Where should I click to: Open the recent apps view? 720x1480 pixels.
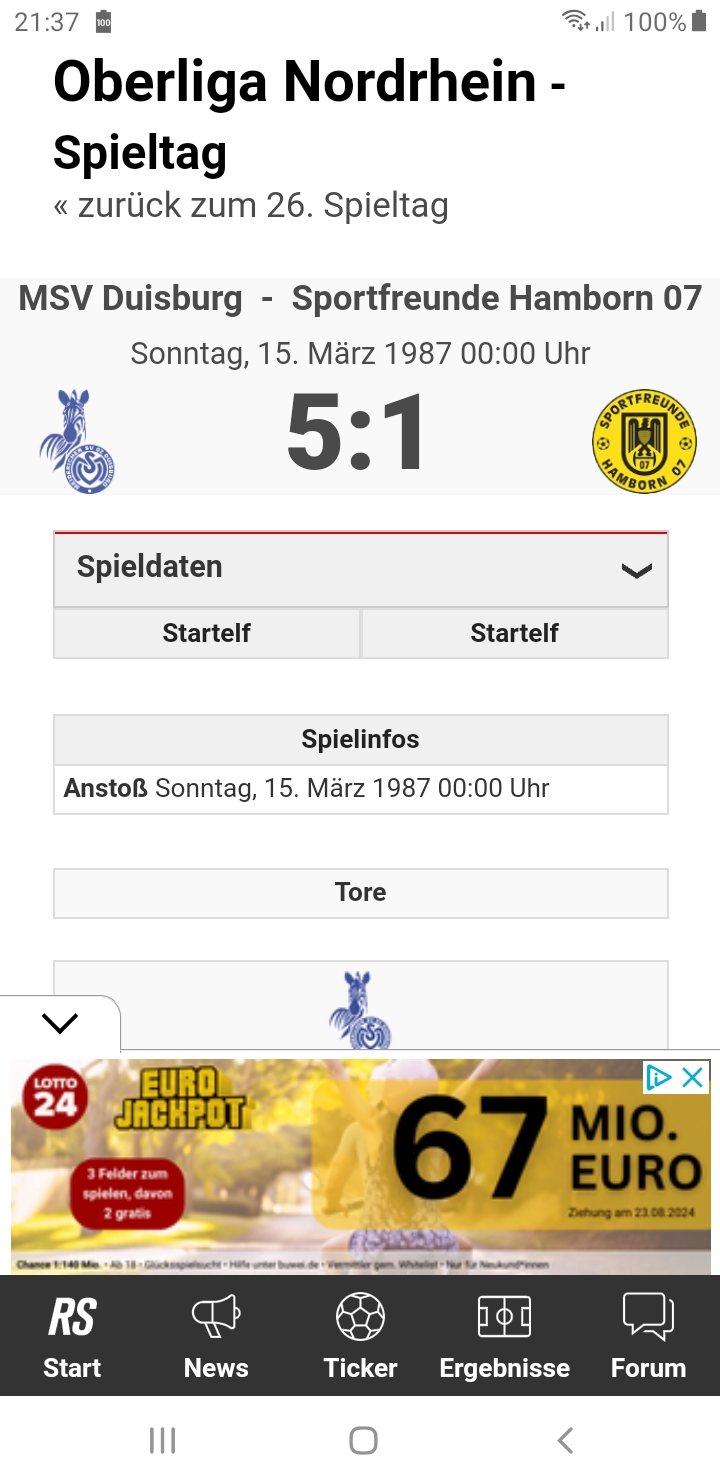tap(162, 1440)
